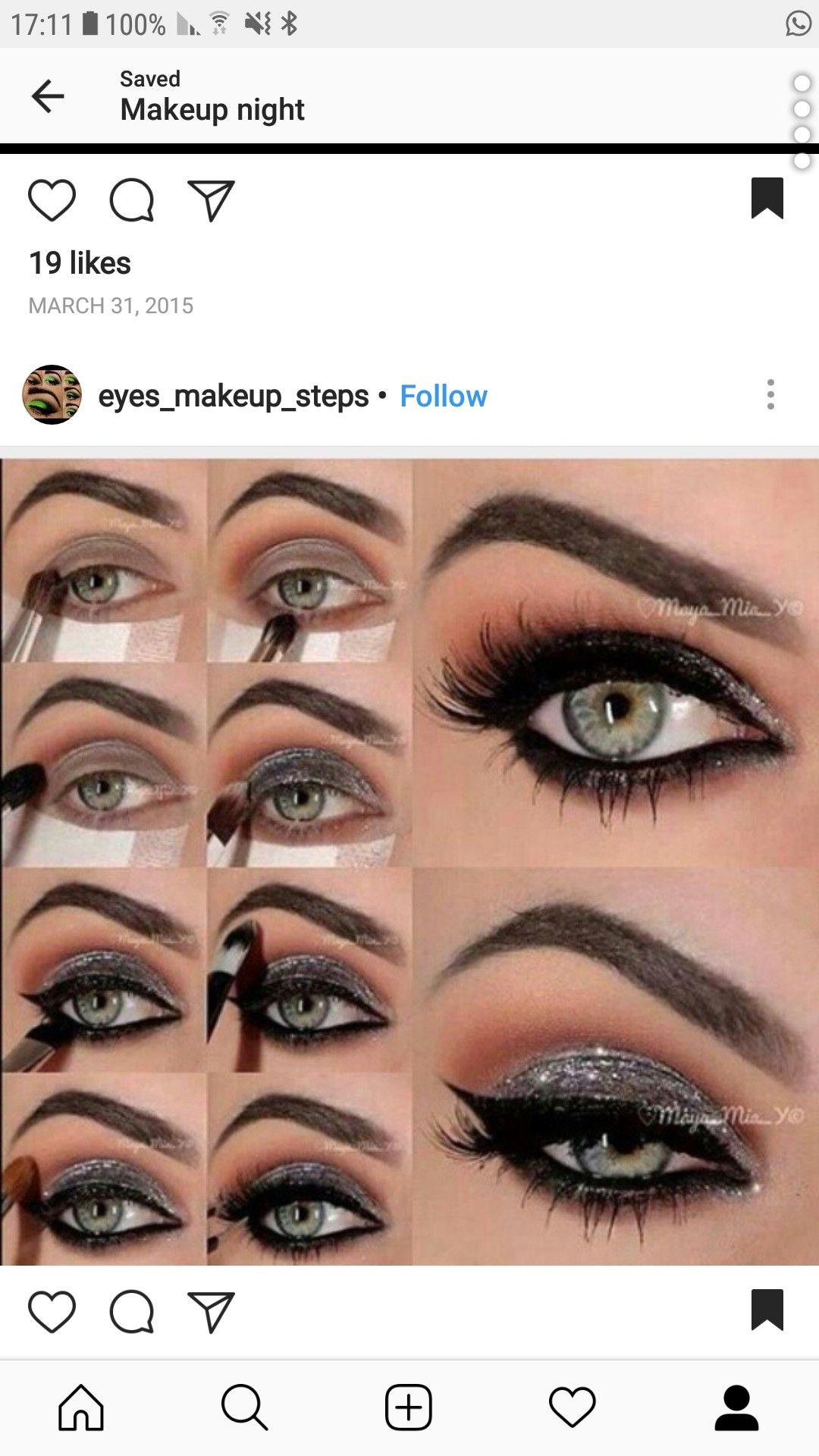Open the Search tab
Screen dimensions: 819x1456
[x=245, y=1407]
